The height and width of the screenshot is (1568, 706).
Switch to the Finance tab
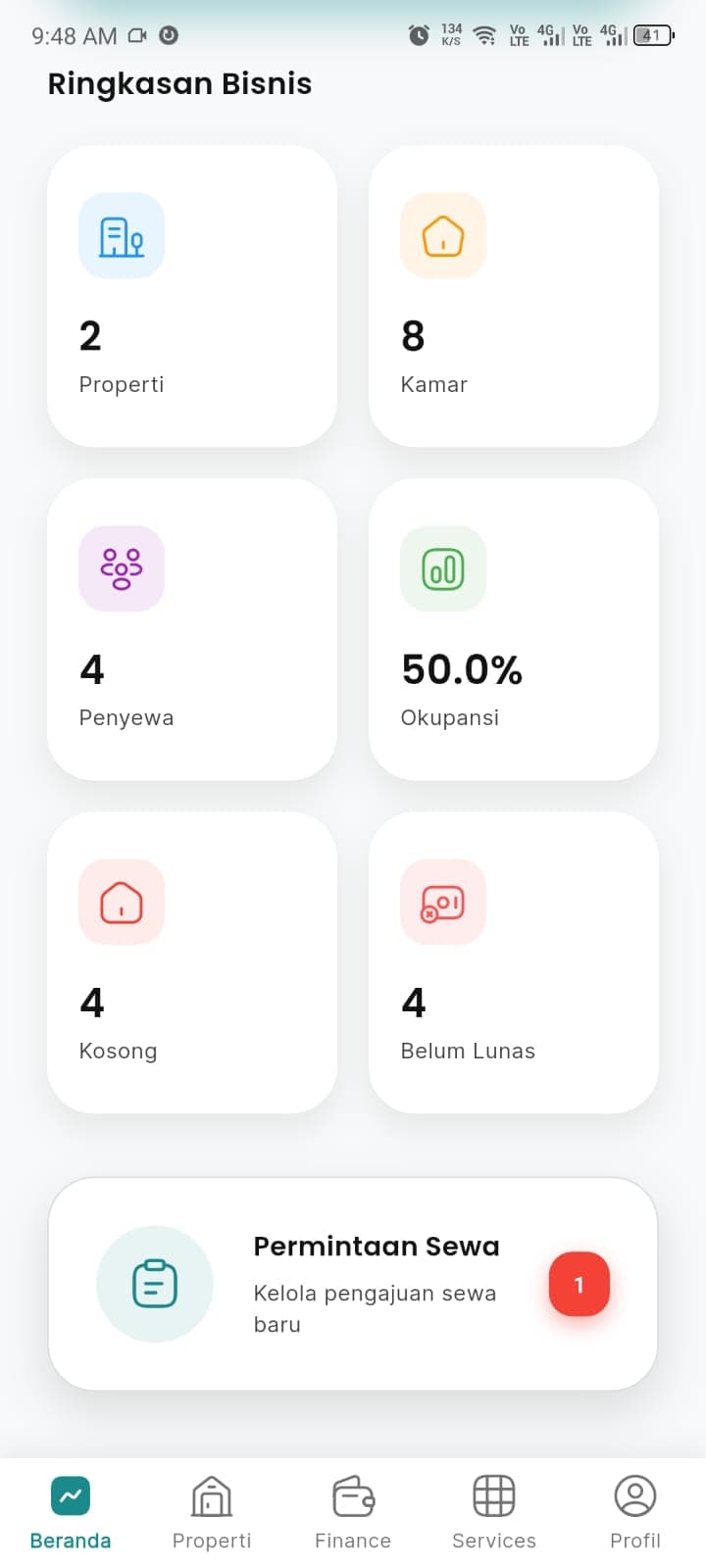click(x=352, y=1512)
